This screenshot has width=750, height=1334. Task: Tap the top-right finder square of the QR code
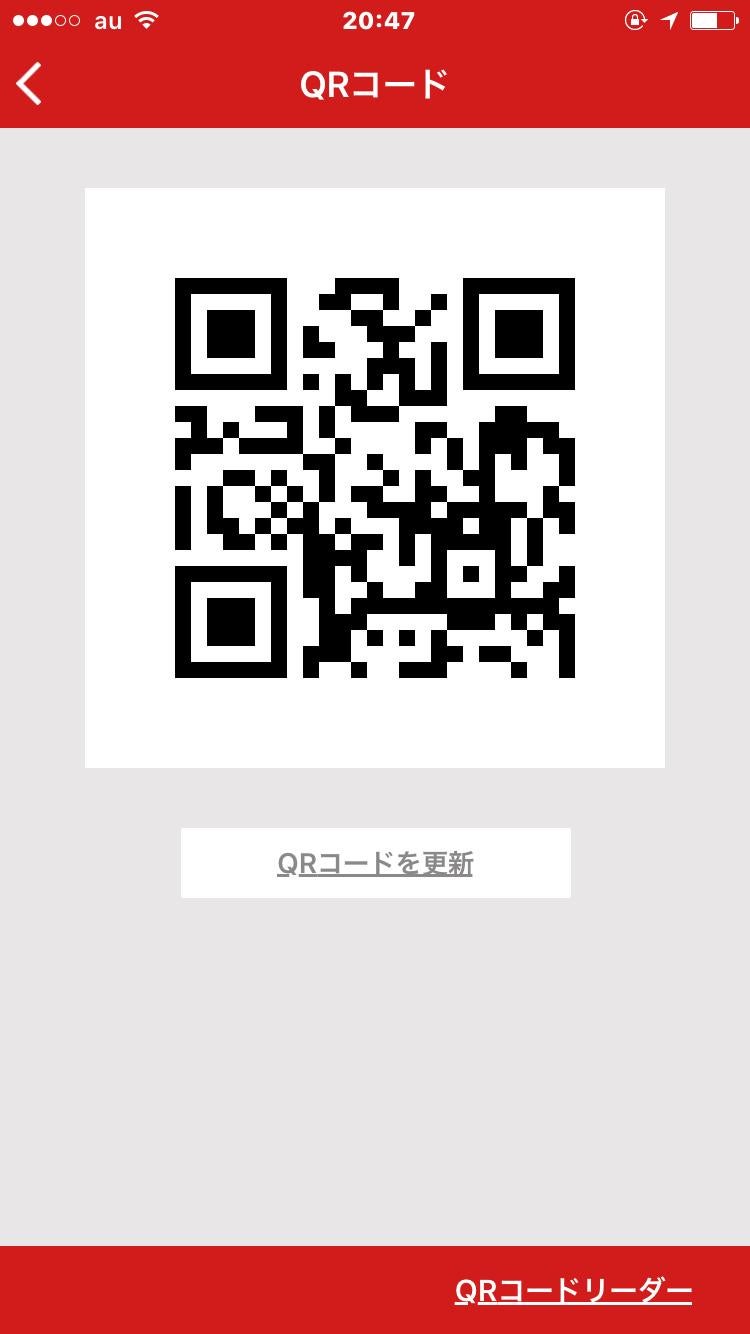pos(521,335)
